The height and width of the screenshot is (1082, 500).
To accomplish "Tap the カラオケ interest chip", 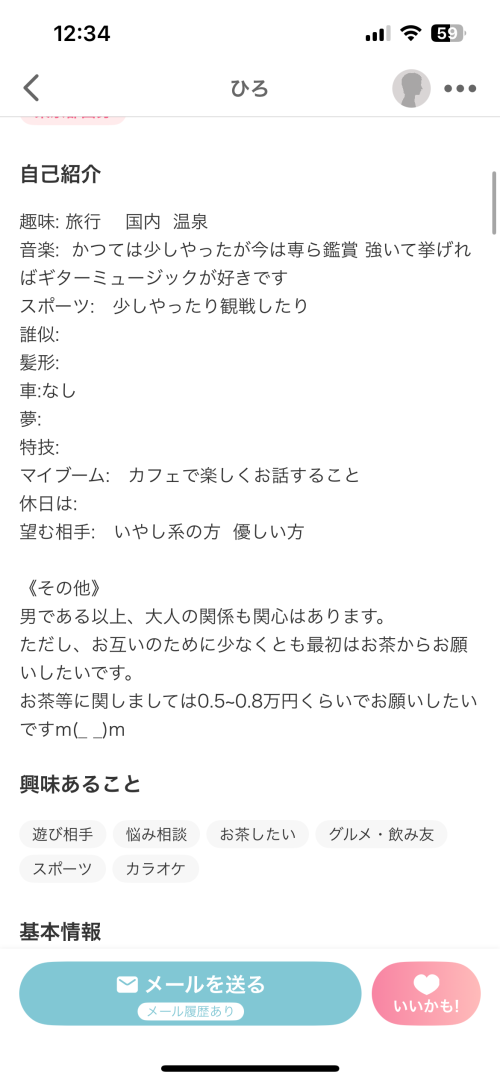I will pos(156,869).
